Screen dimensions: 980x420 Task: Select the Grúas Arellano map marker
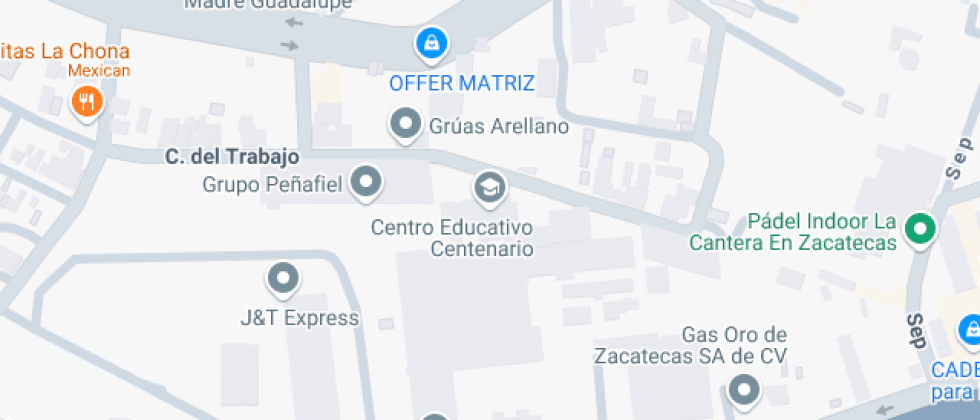pos(405,125)
